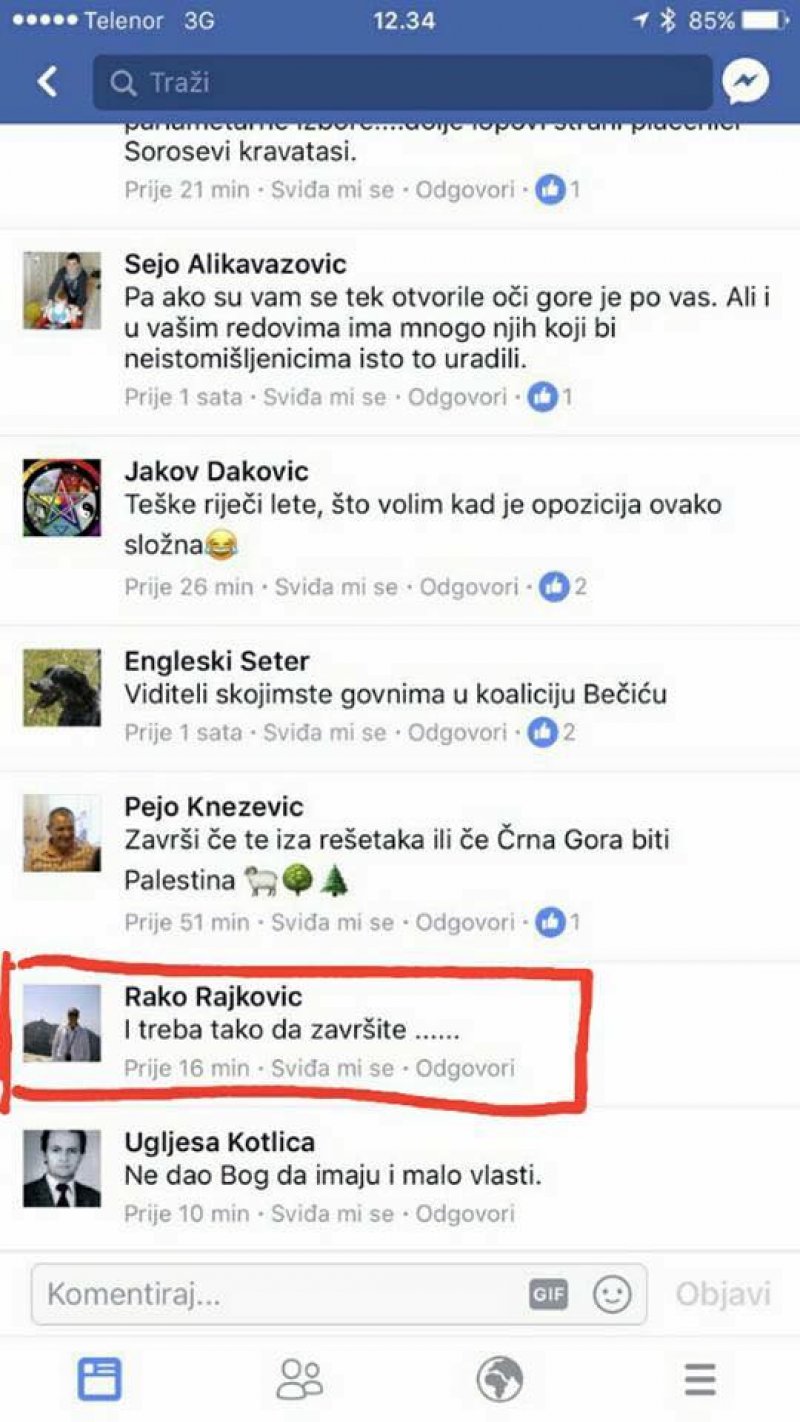Open the hamburger menu tab
Screen dimensions: 800x1422
click(700, 1380)
